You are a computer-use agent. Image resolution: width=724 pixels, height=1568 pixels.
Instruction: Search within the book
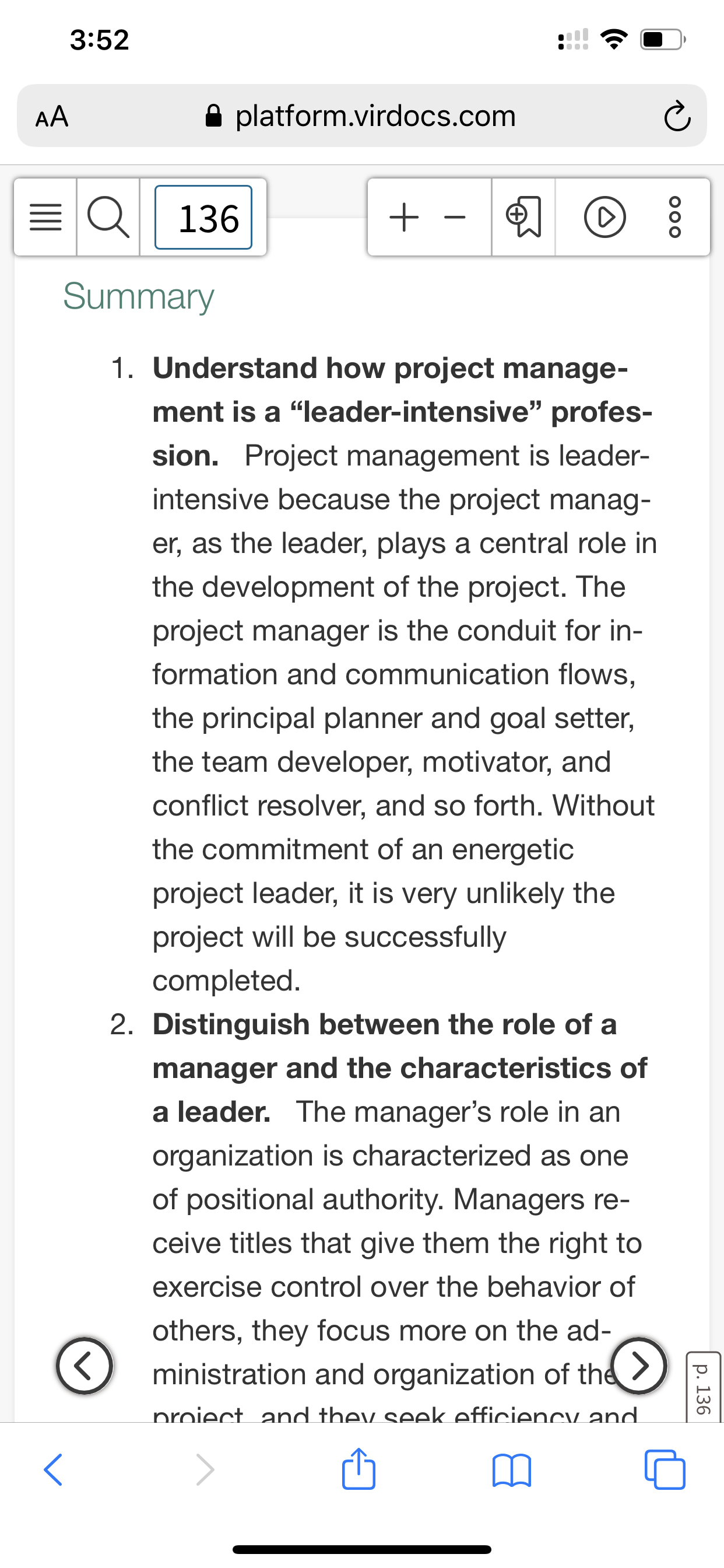click(108, 218)
